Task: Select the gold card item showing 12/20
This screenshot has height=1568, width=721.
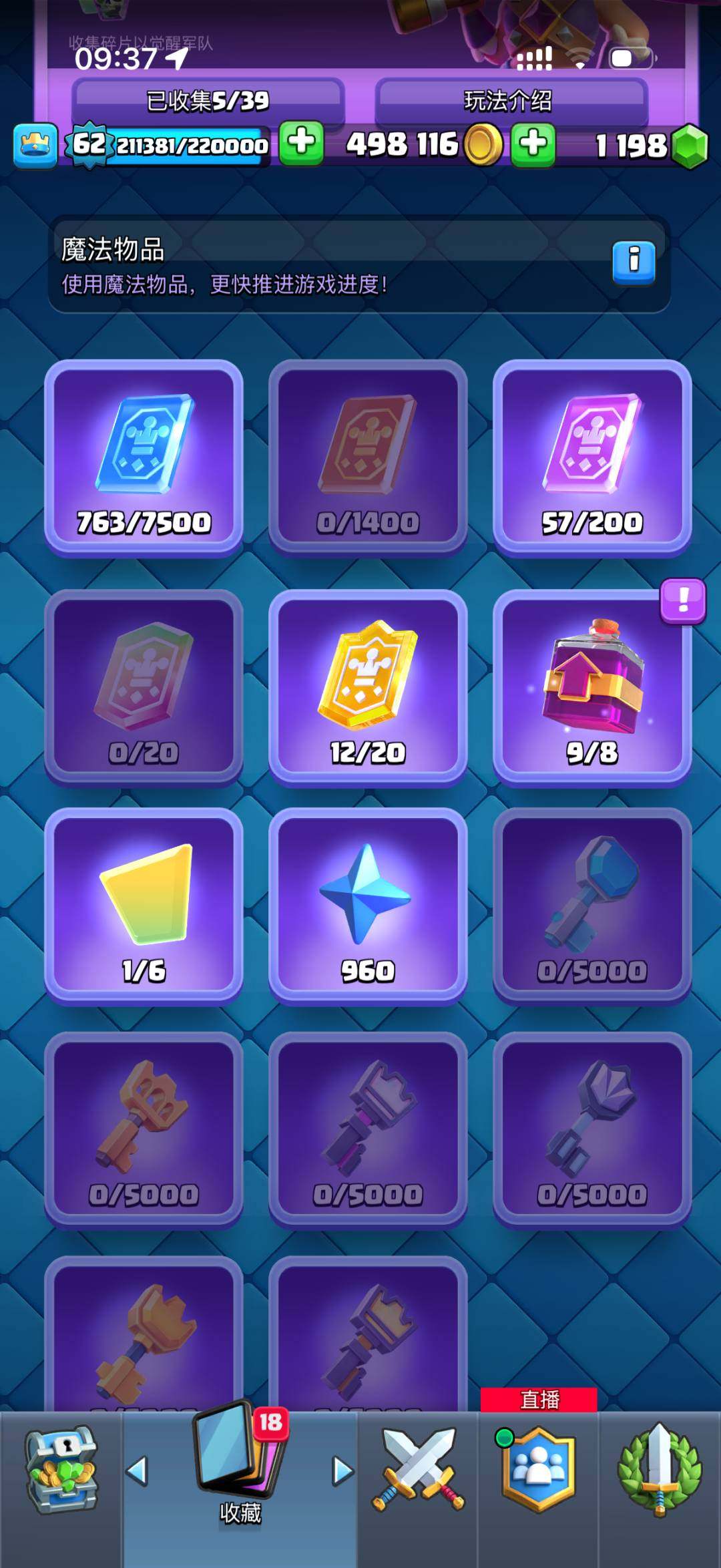Action: pos(368,689)
